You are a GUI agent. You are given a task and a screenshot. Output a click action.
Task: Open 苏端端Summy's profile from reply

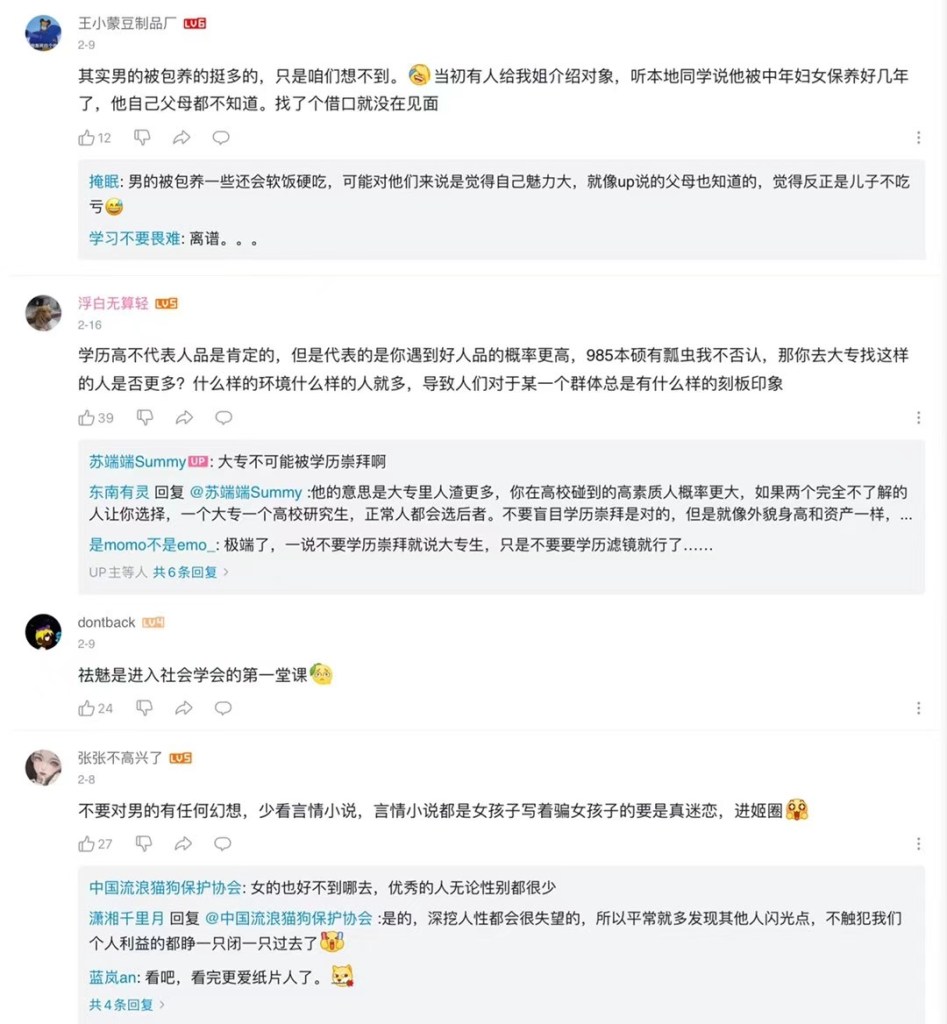click(x=137, y=462)
